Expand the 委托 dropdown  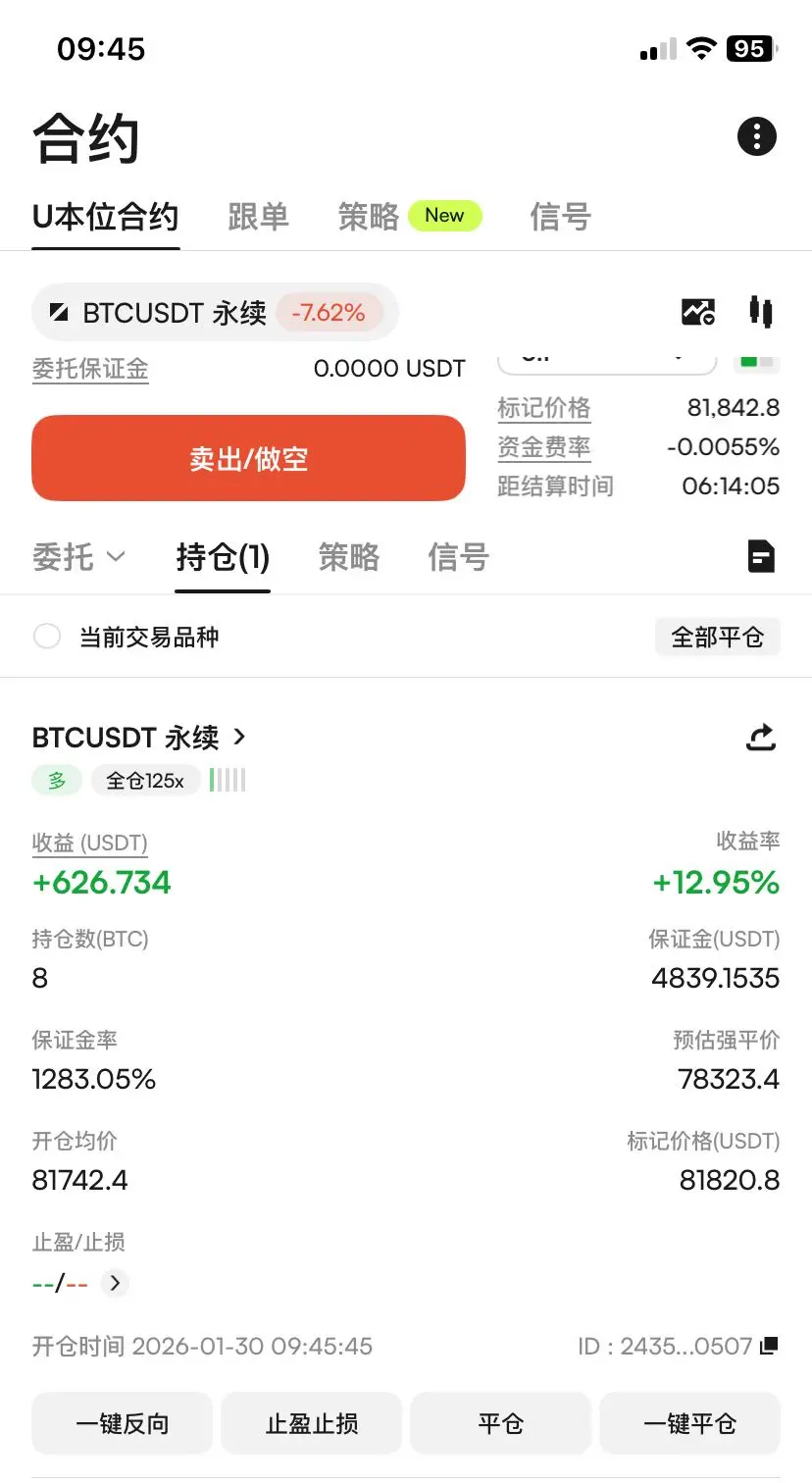click(78, 557)
